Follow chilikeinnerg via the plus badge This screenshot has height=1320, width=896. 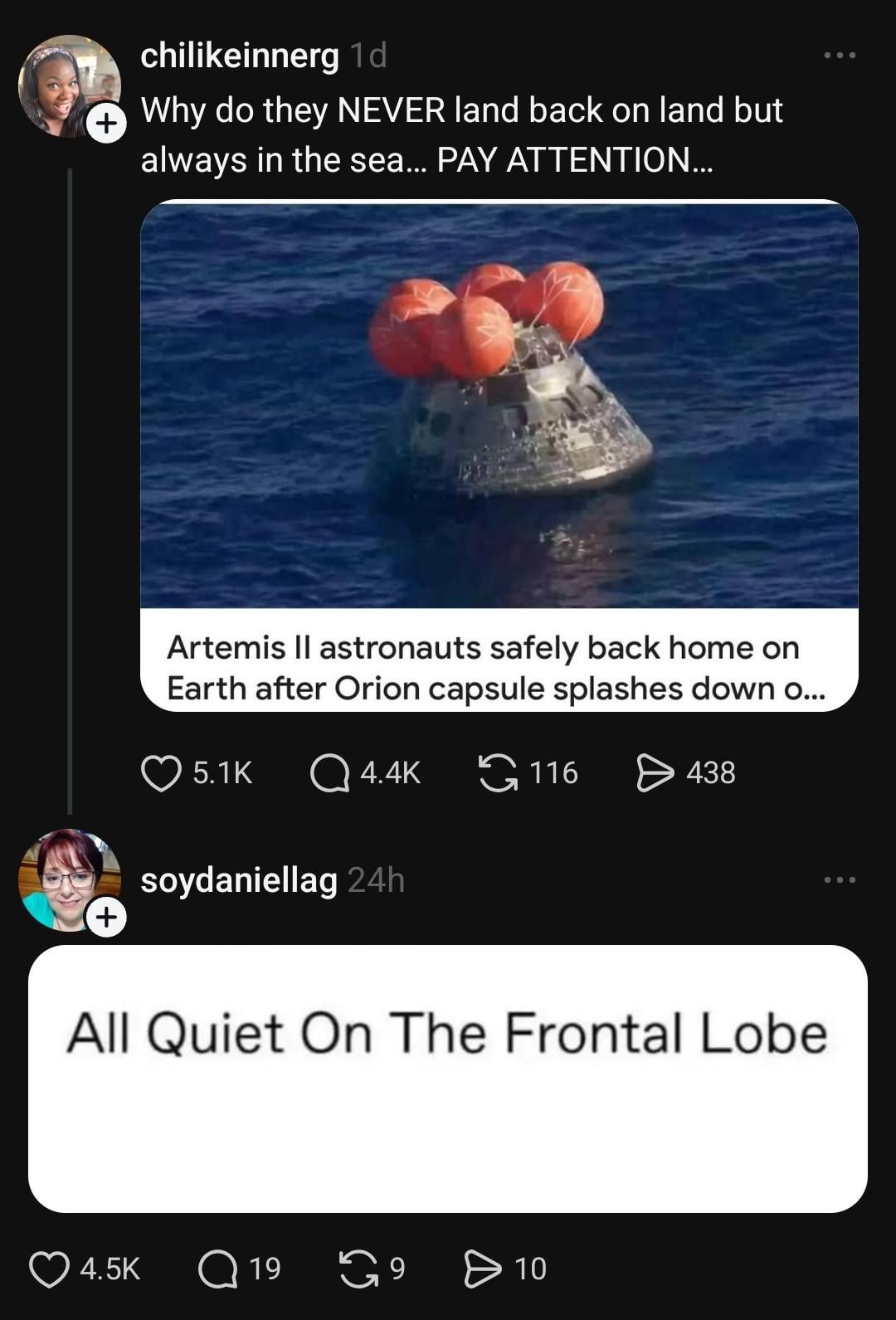(x=106, y=125)
